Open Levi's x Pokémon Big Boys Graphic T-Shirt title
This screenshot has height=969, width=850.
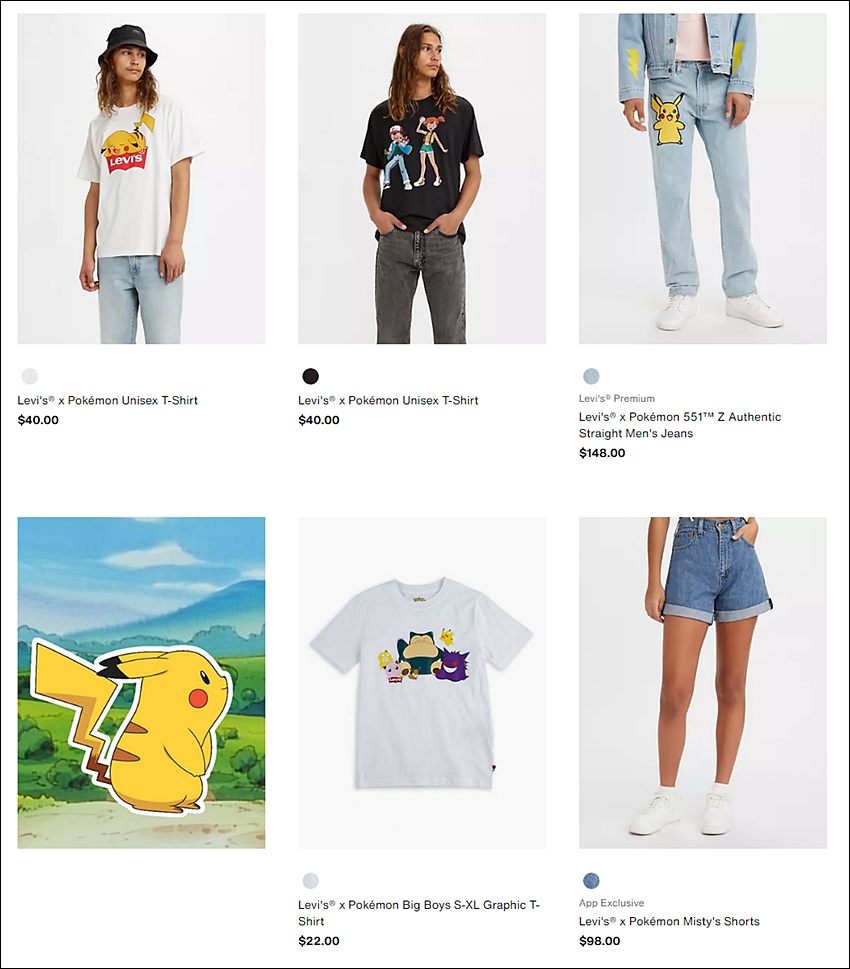(418, 912)
